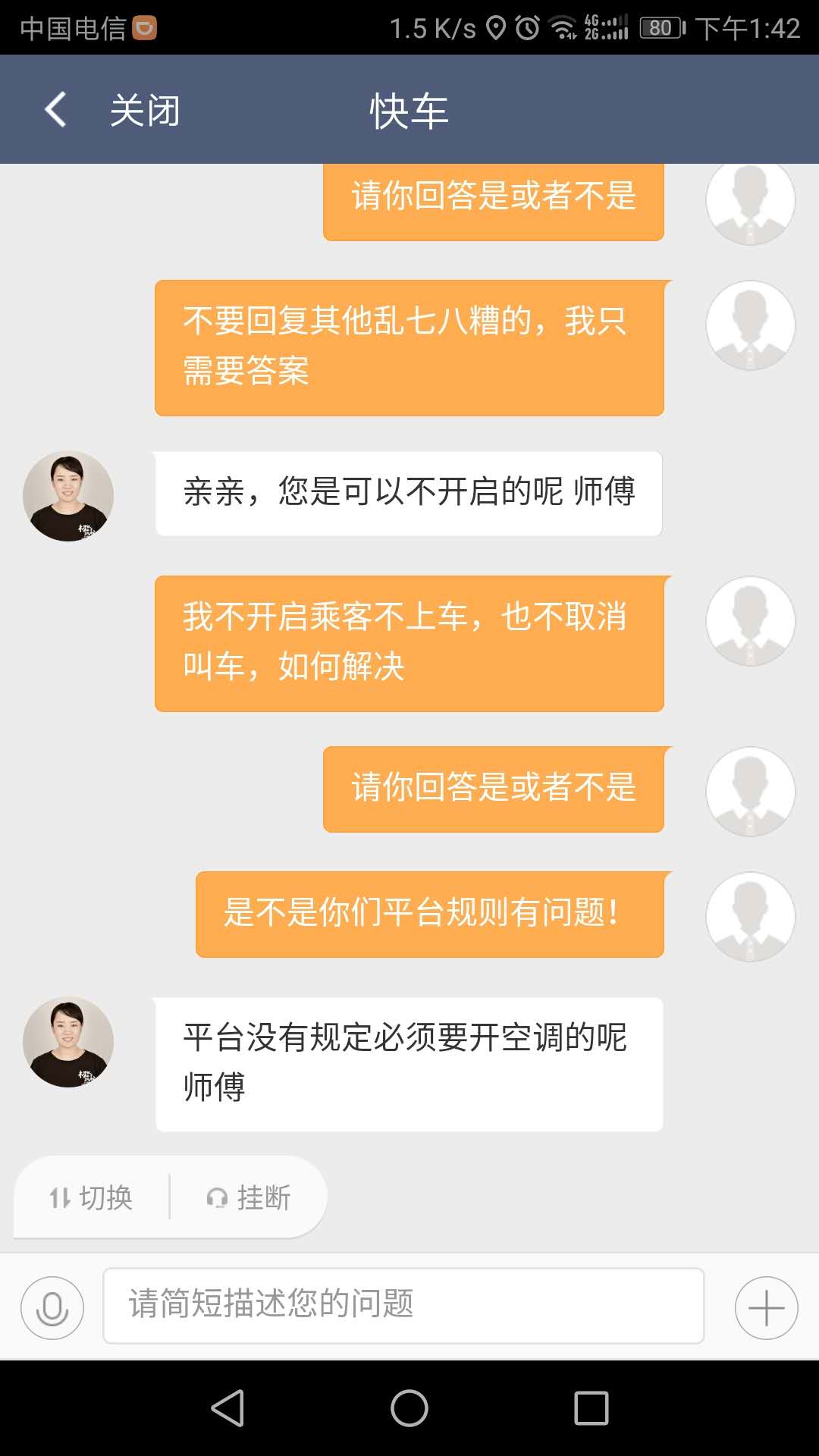Tap the 切换 switch button
This screenshot has width=819, height=1456.
(x=92, y=1197)
